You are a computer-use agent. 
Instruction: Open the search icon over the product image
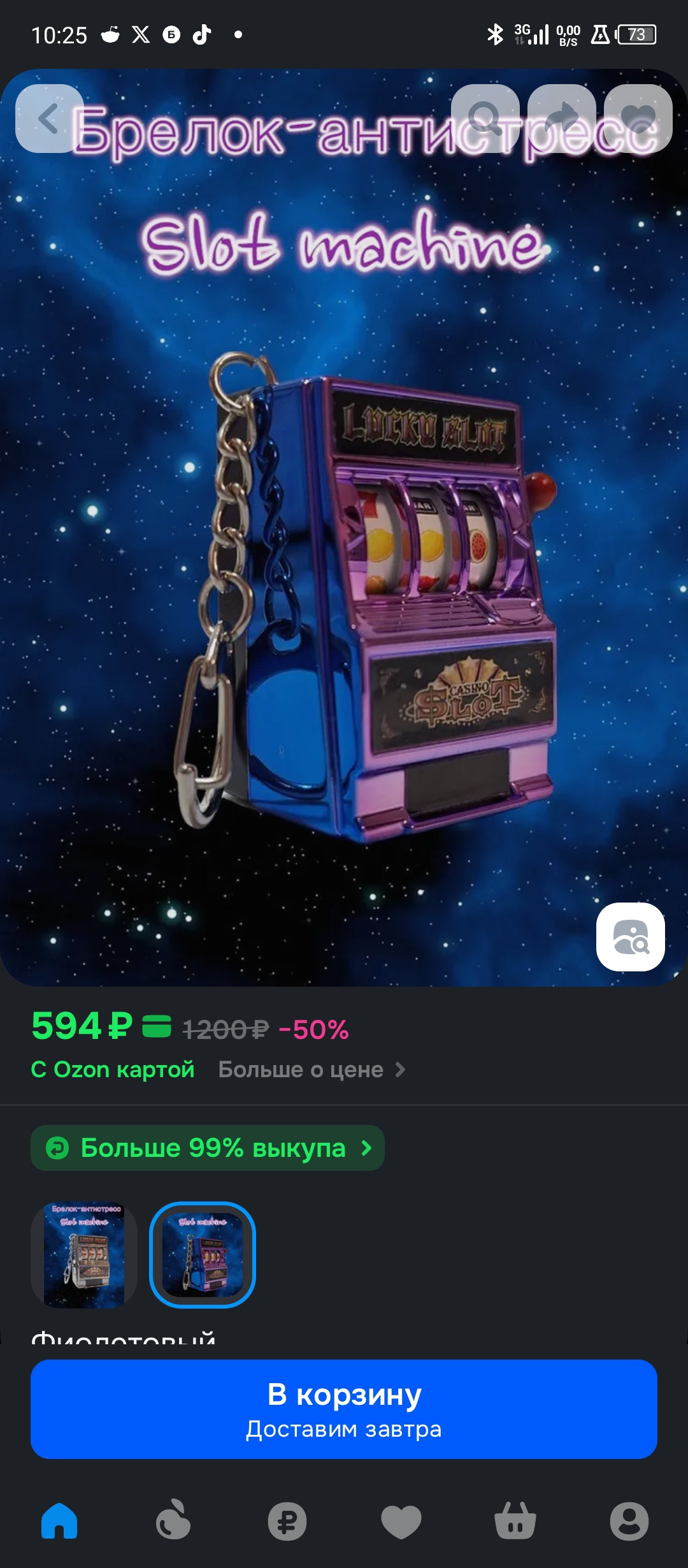[485, 119]
